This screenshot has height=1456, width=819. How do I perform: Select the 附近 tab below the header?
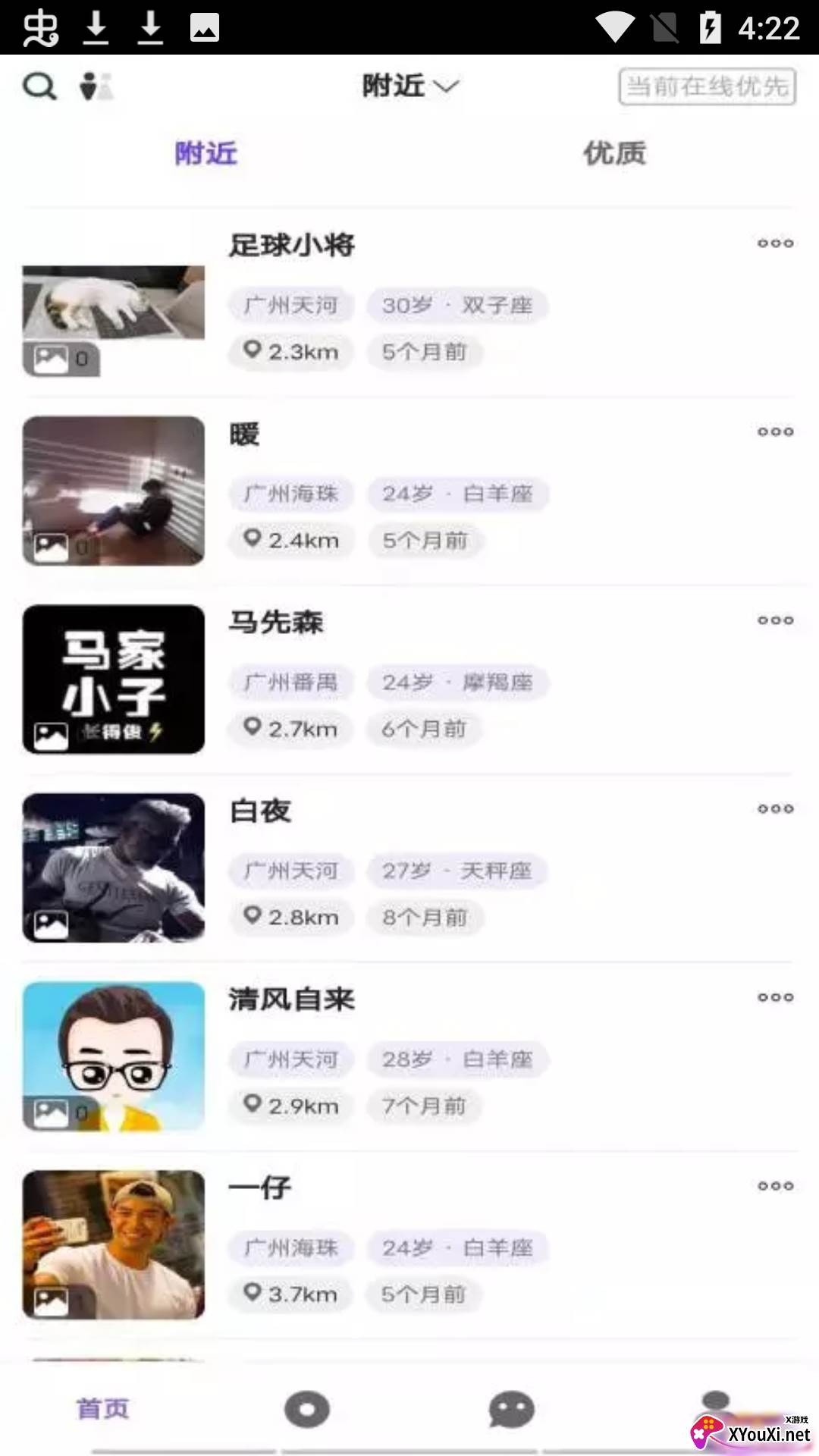(x=206, y=154)
